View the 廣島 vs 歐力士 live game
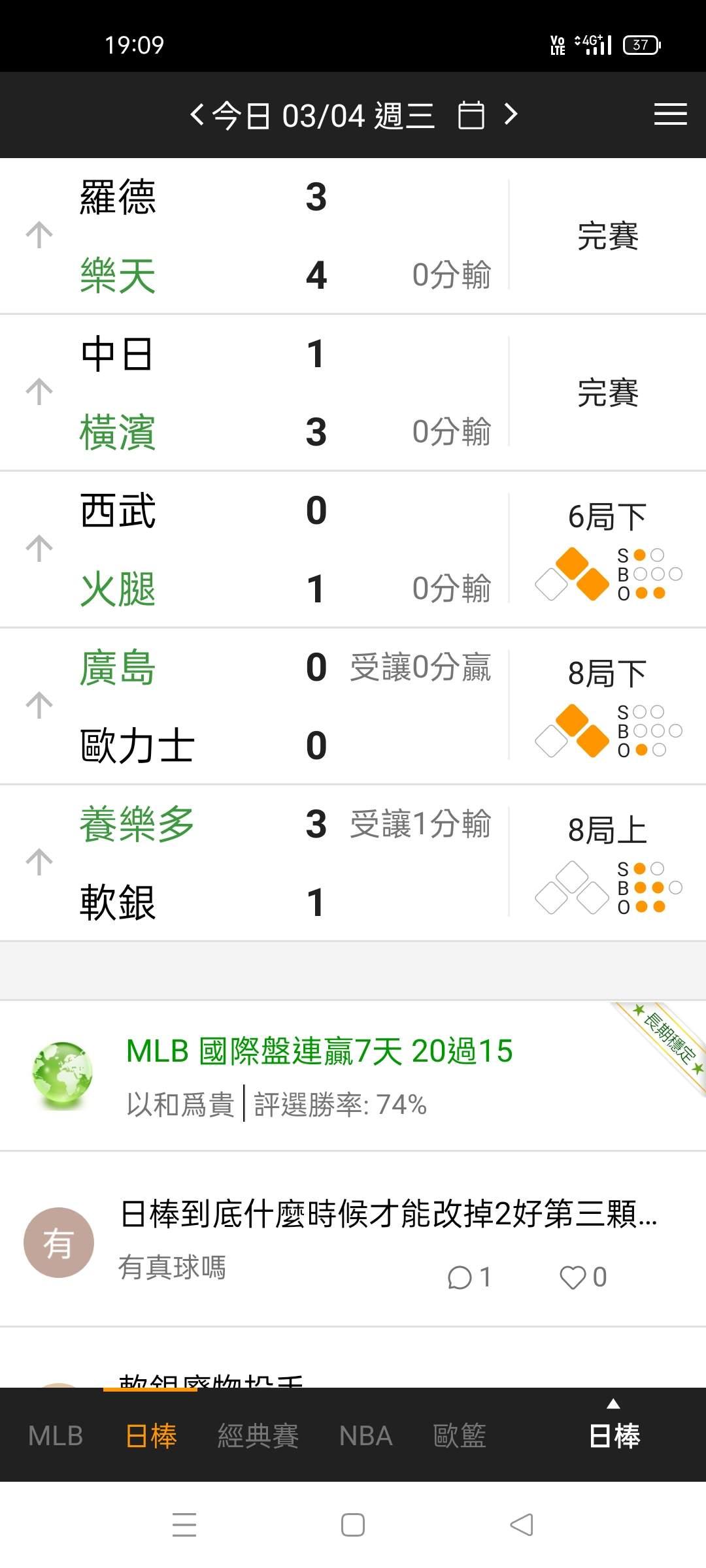 point(261,706)
